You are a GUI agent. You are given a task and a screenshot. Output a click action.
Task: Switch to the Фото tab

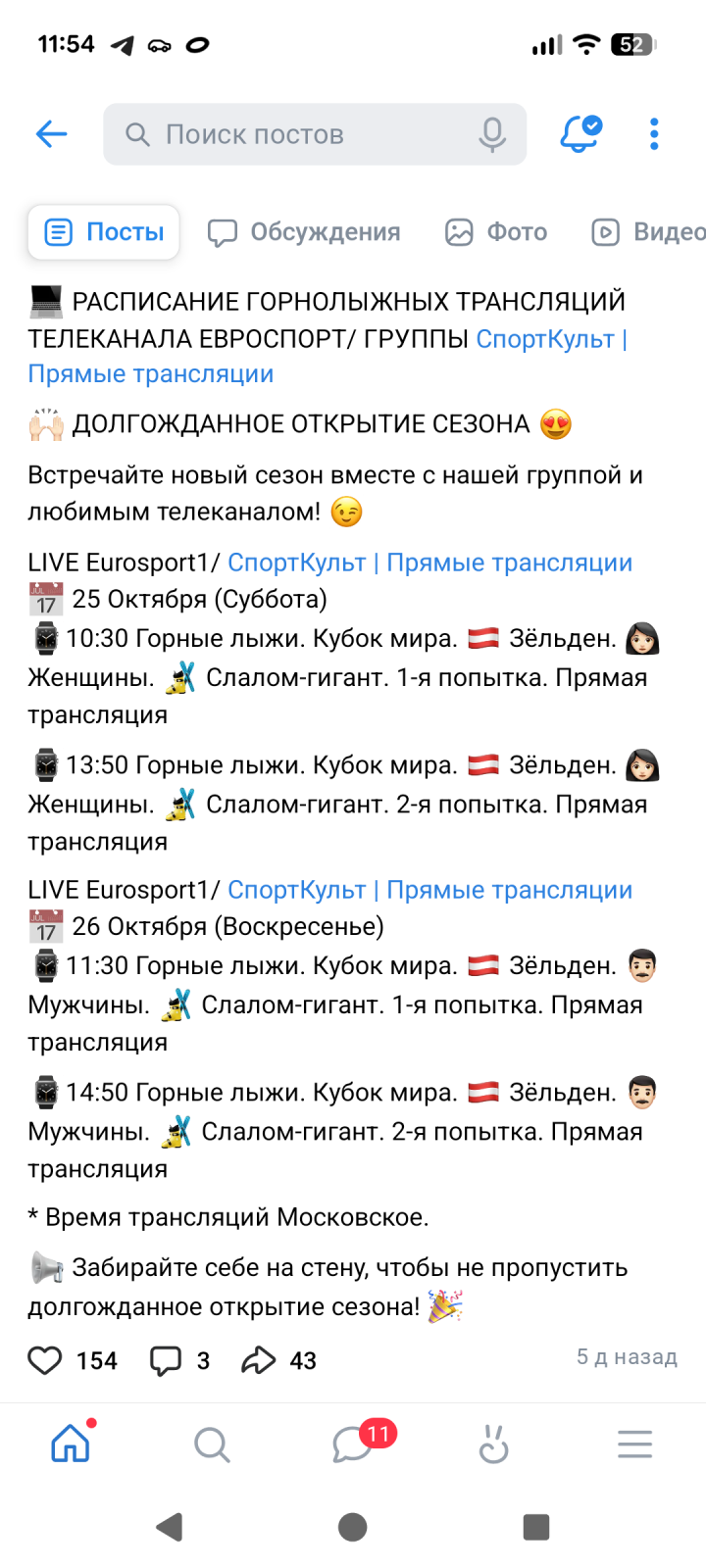[496, 232]
